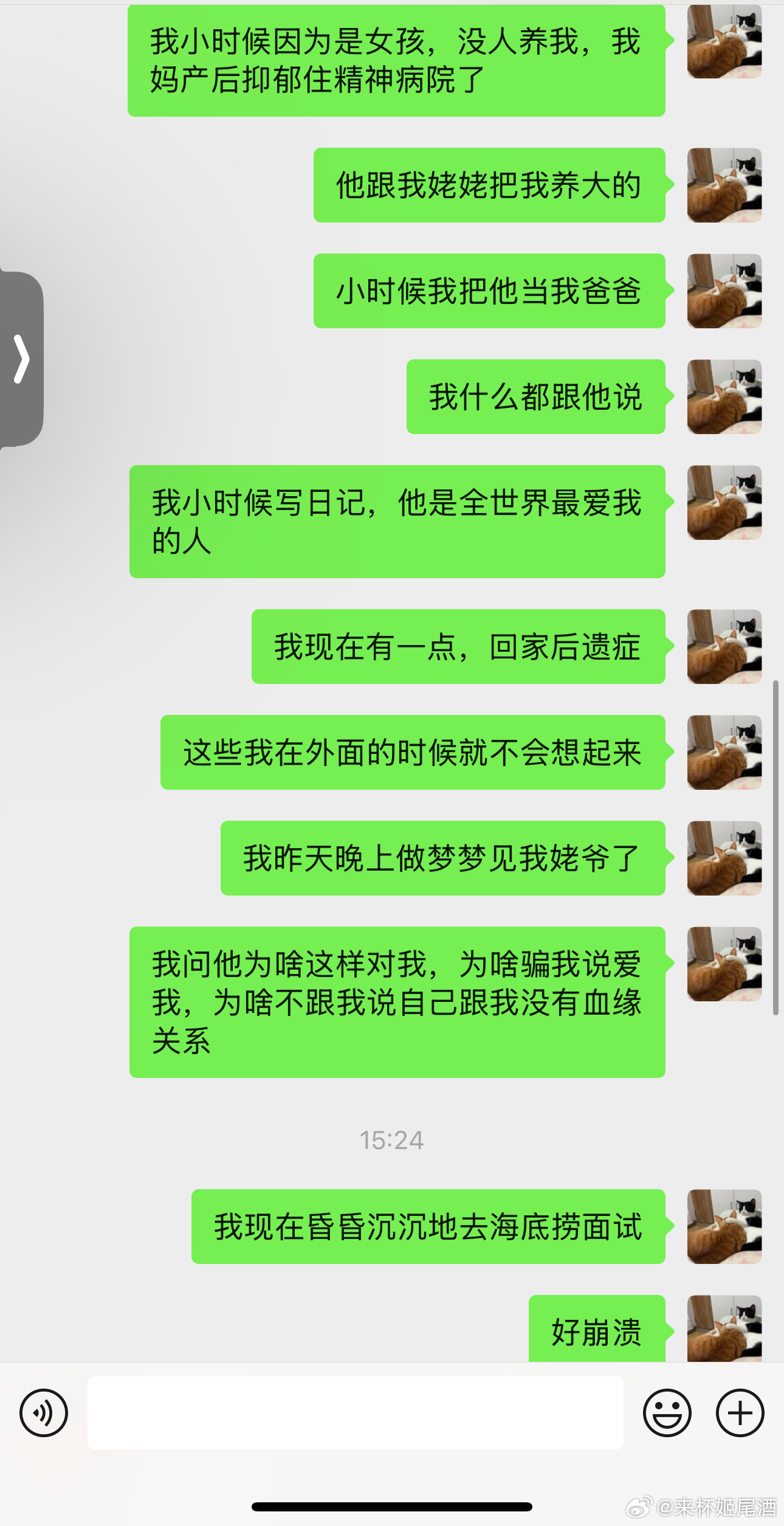
Task: Switch to voice message input
Action: (x=44, y=1413)
